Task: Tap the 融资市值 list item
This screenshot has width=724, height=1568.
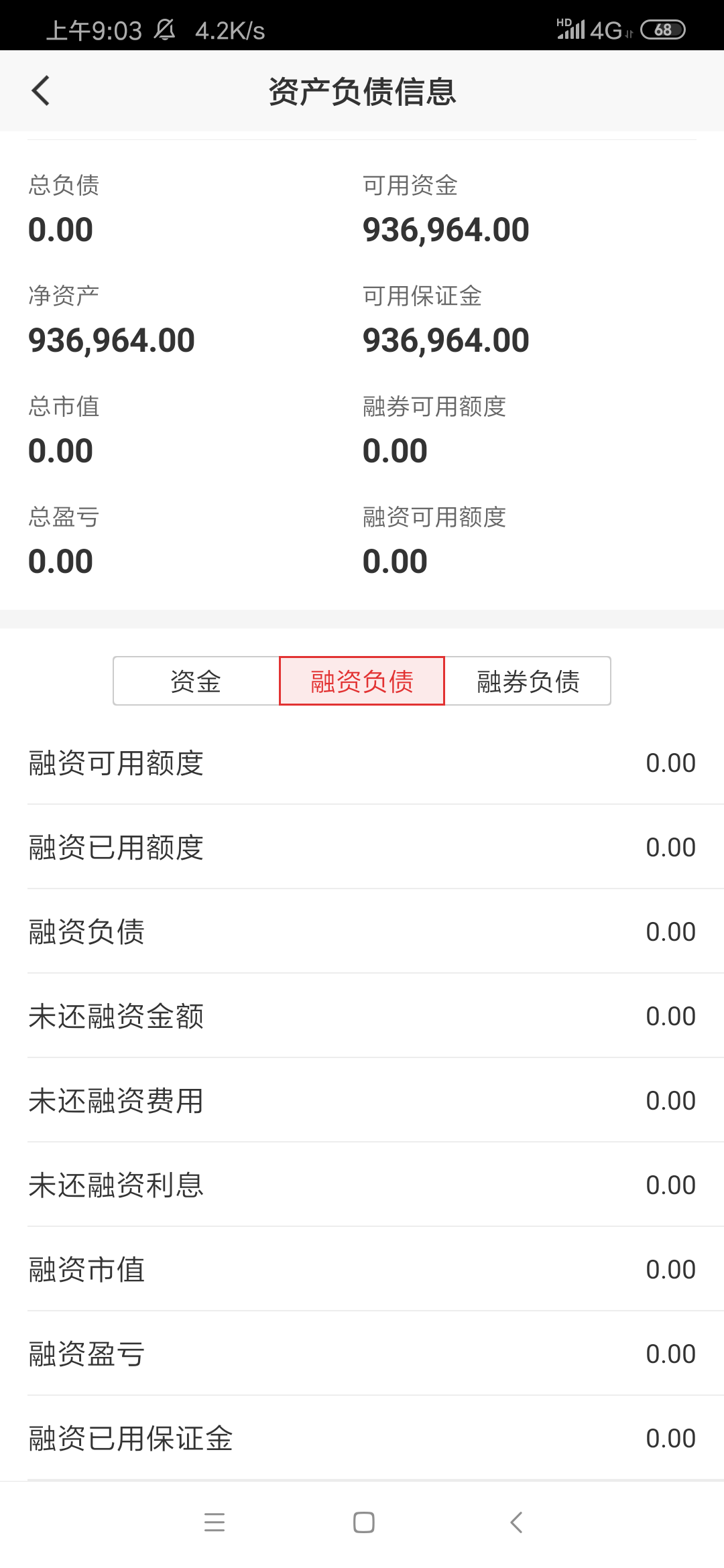Action: point(362,1270)
